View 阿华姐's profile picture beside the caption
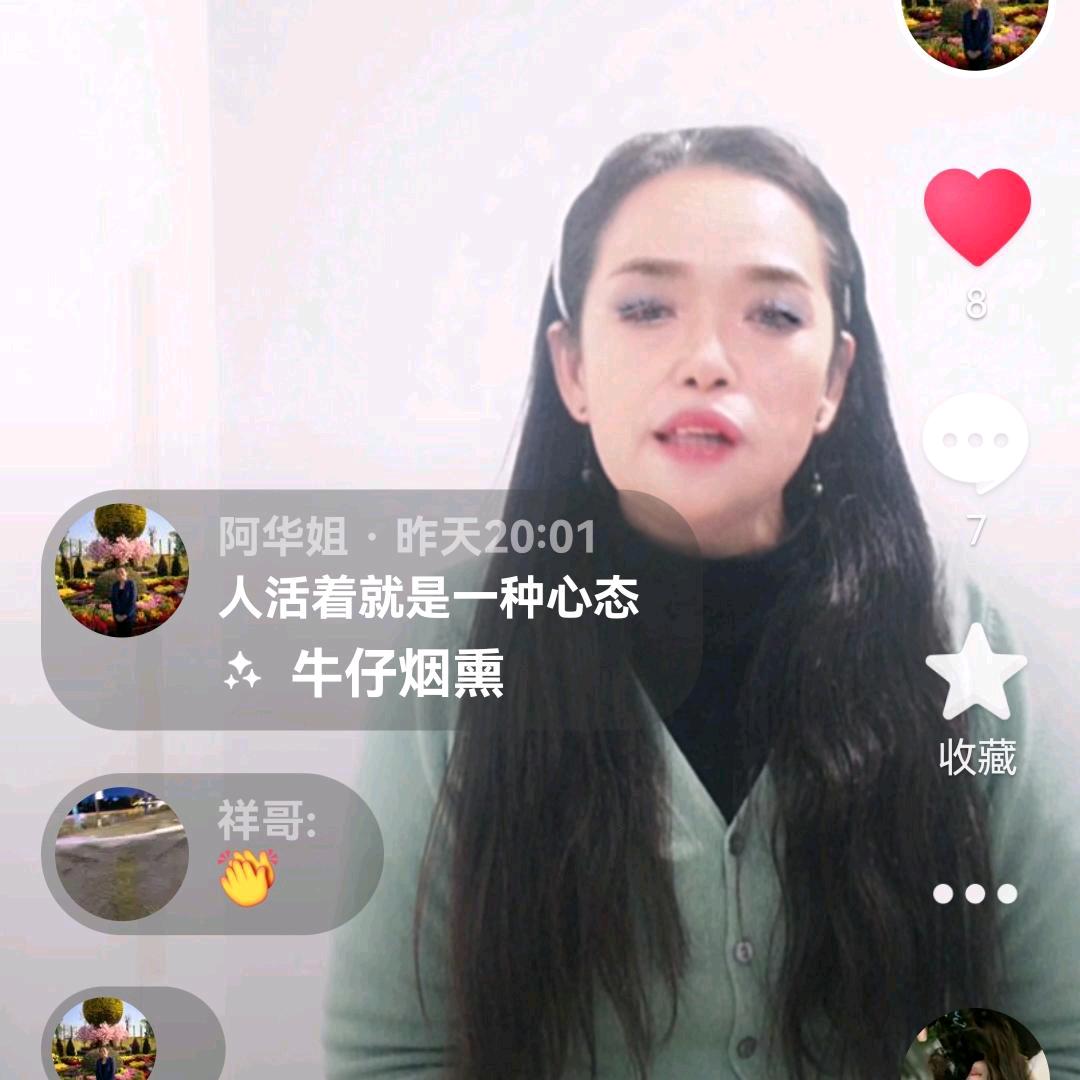 click(x=122, y=571)
